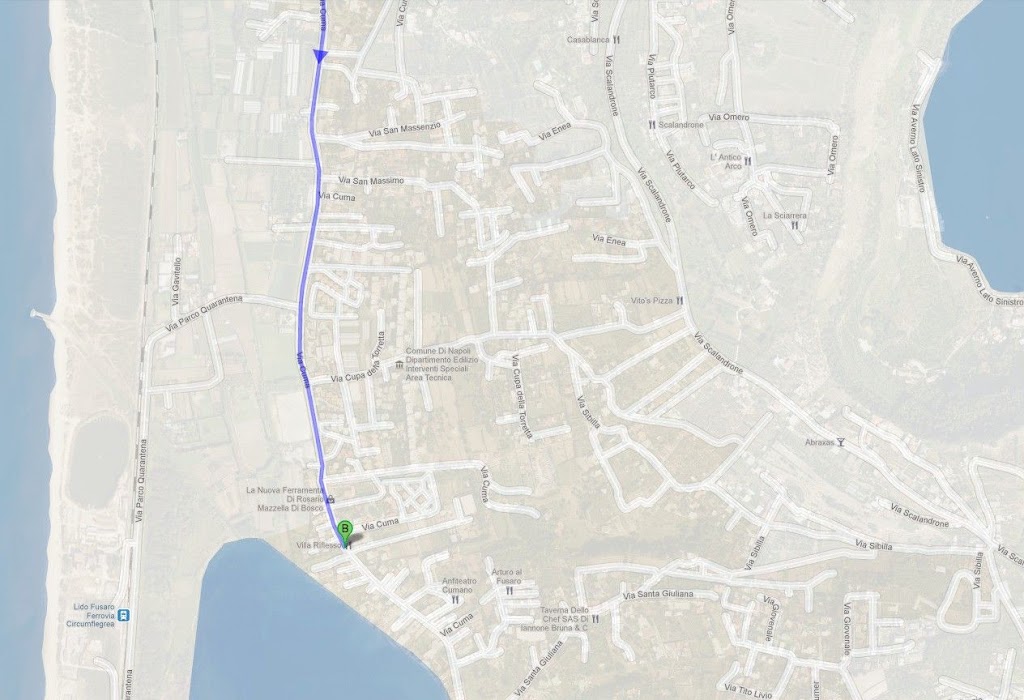Open La Nuova Ferramenta shop marker
1024x700 pixels.
click(330, 499)
